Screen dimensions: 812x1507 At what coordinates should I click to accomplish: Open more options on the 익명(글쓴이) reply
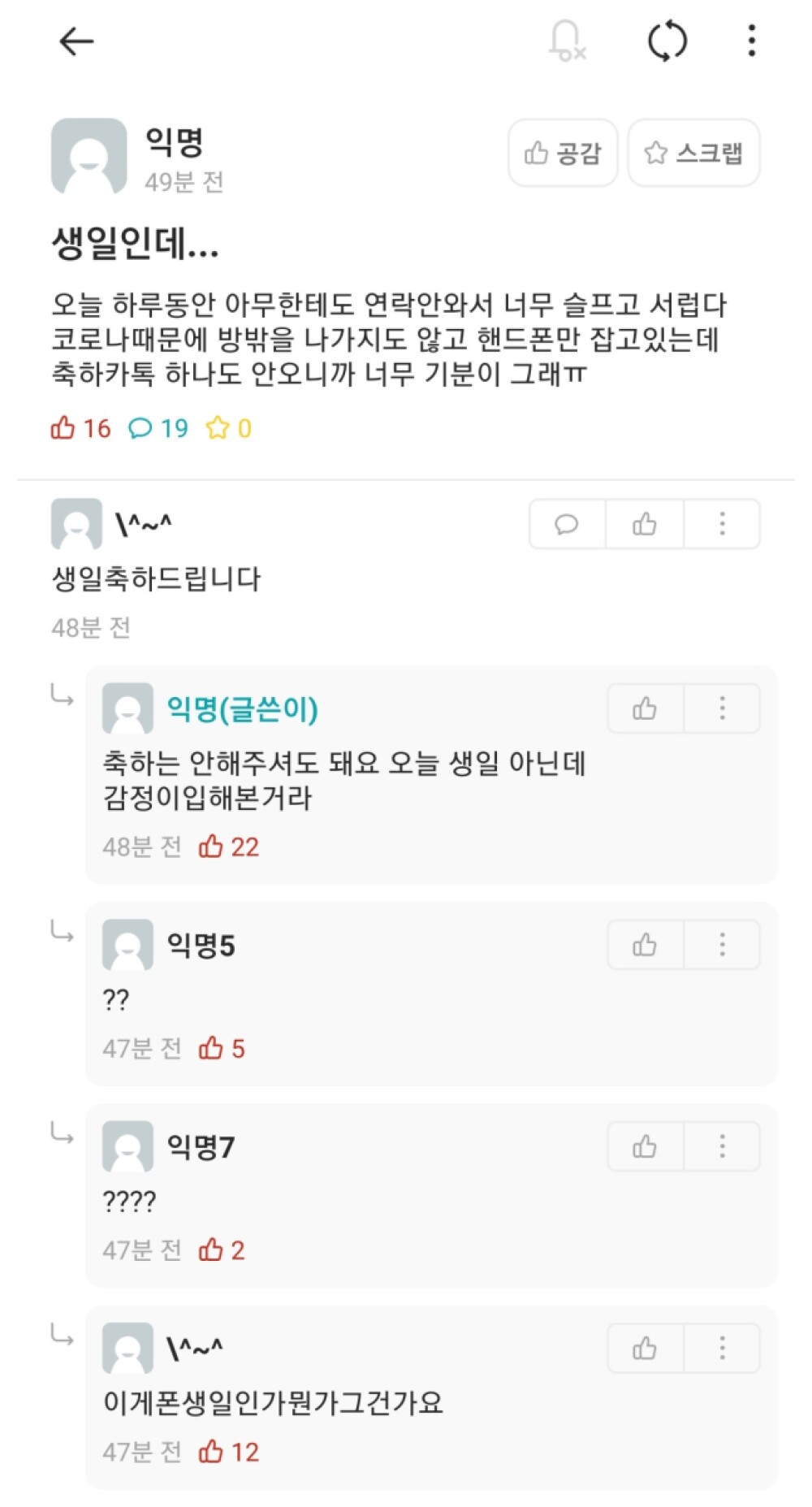[x=722, y=708]
